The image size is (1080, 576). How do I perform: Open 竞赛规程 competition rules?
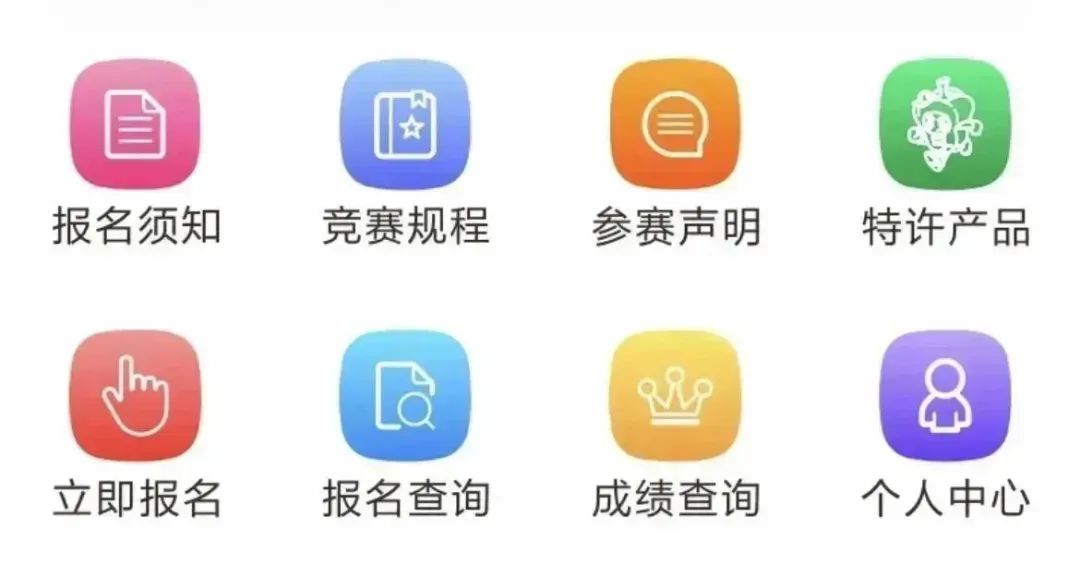click(x=405, y=124)
